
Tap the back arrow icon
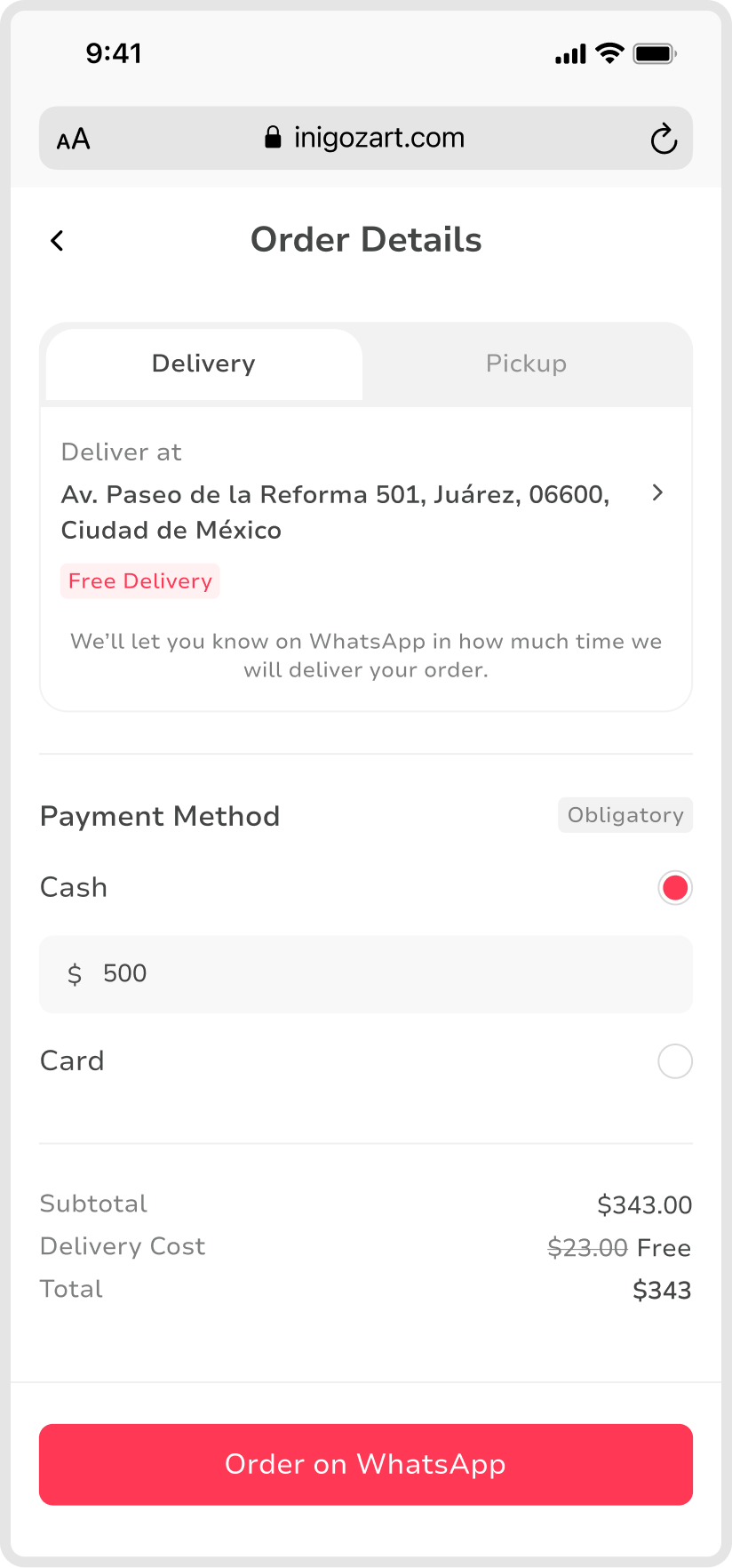coord(57,240)
